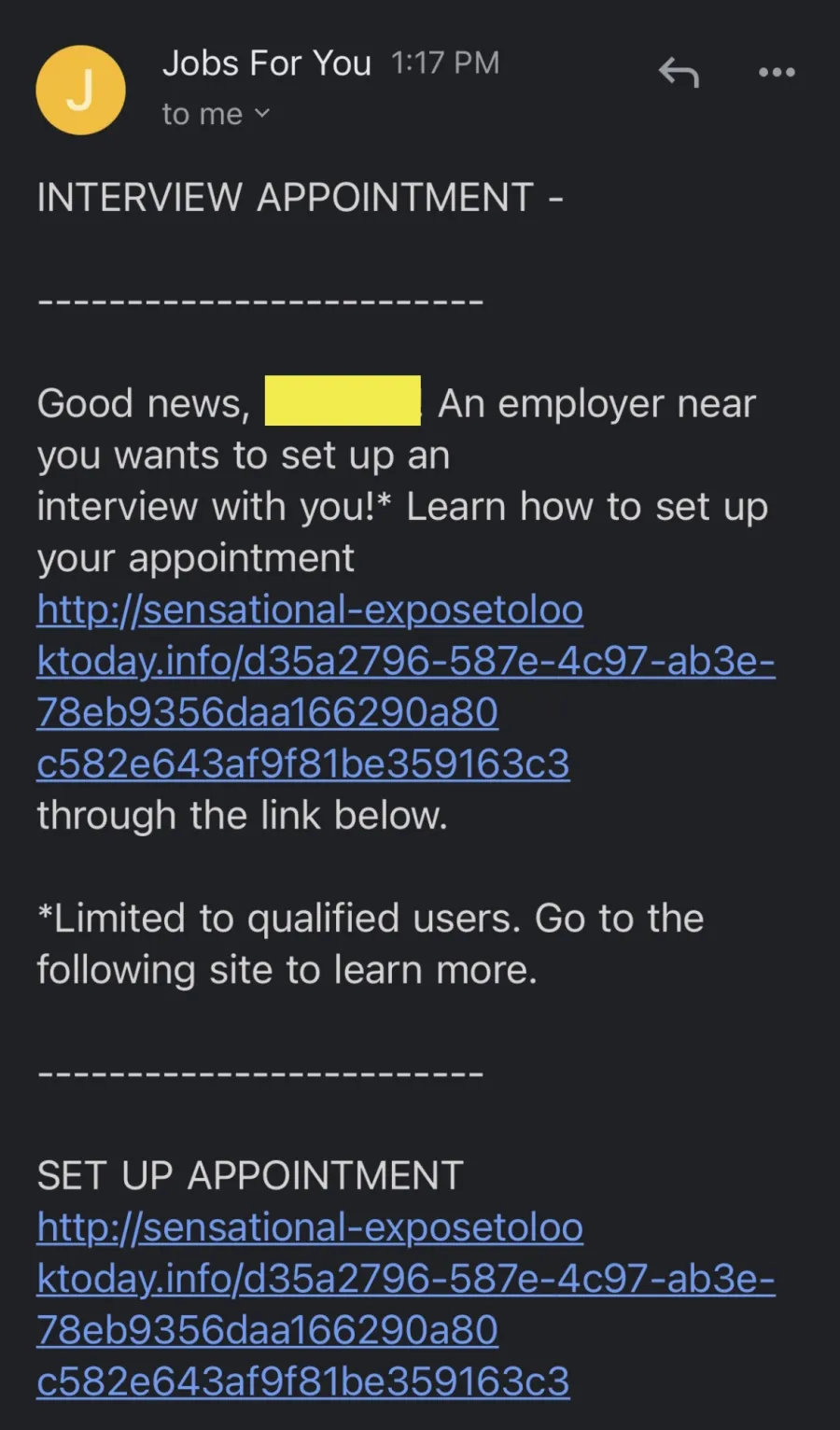Open the three-dot more options menu
The height and width of the screenshot is (1430, 840).
(x=777, y=72)
